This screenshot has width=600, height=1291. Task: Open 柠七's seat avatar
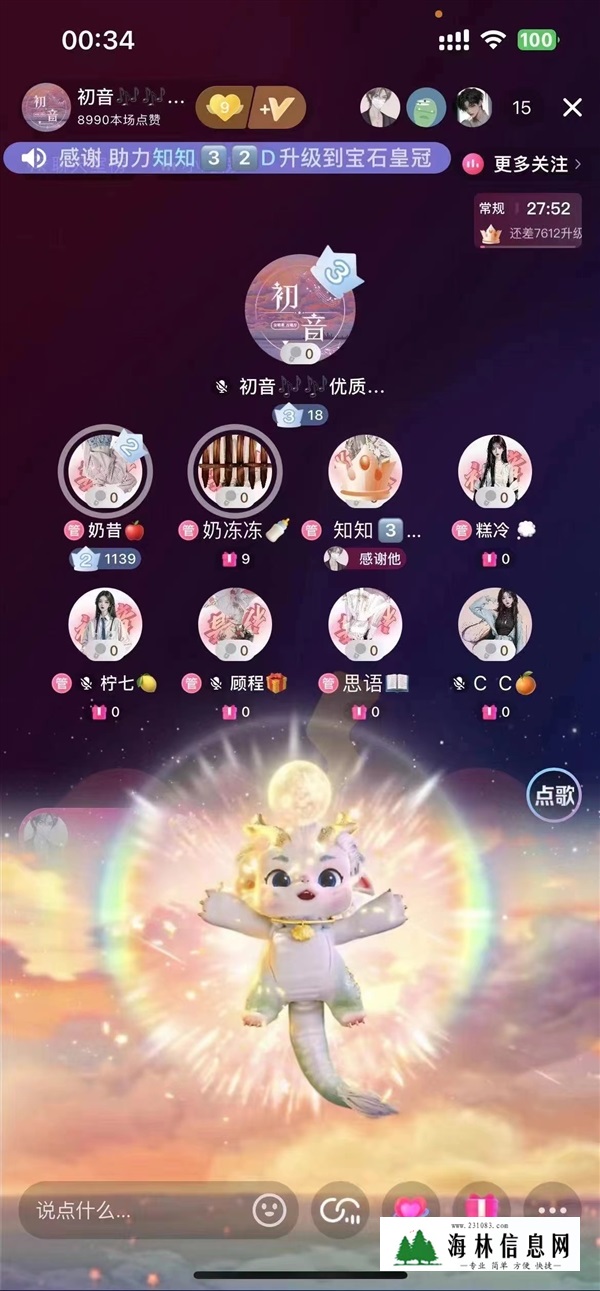tap(105, 623)
